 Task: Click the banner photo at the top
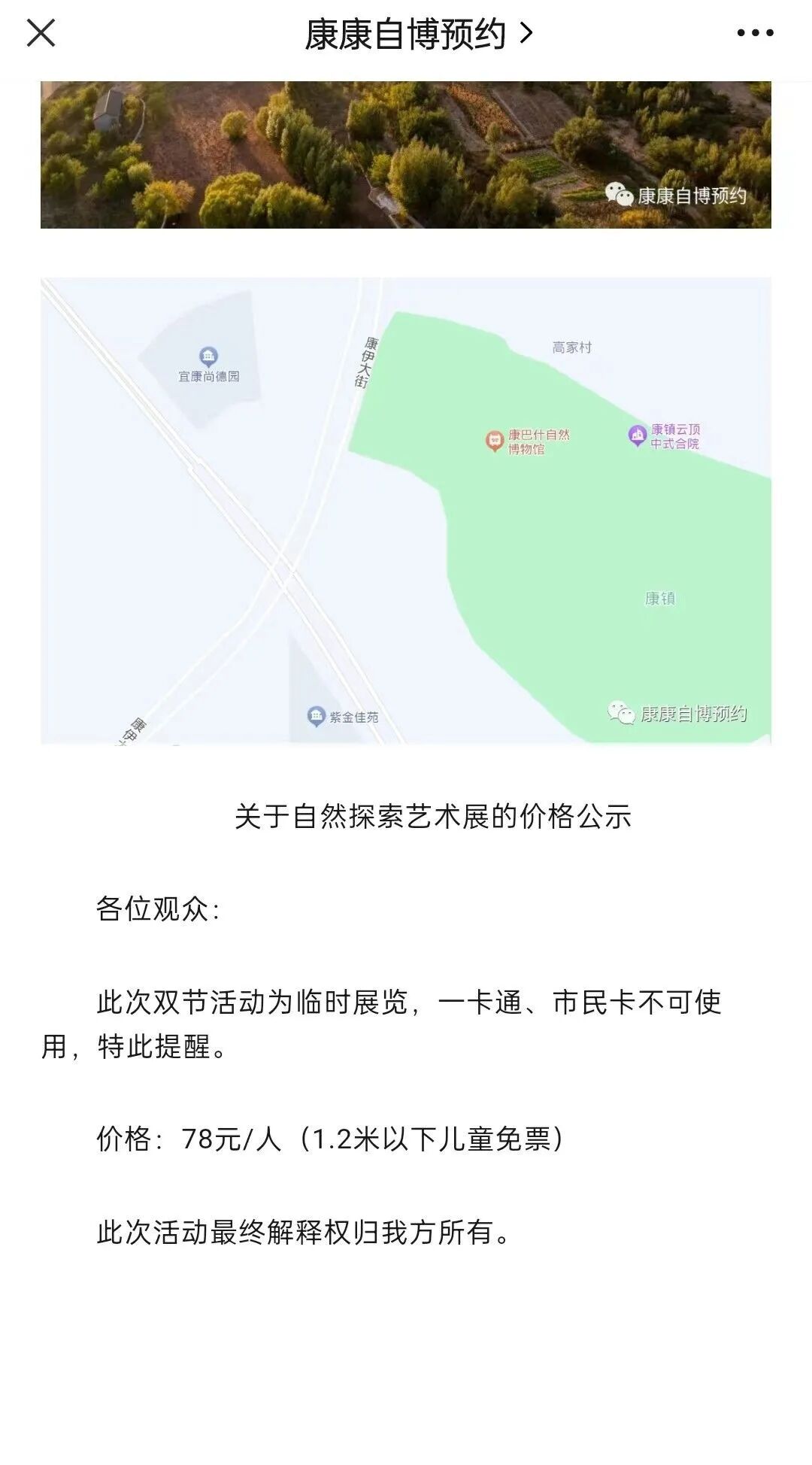pos(406,150)
